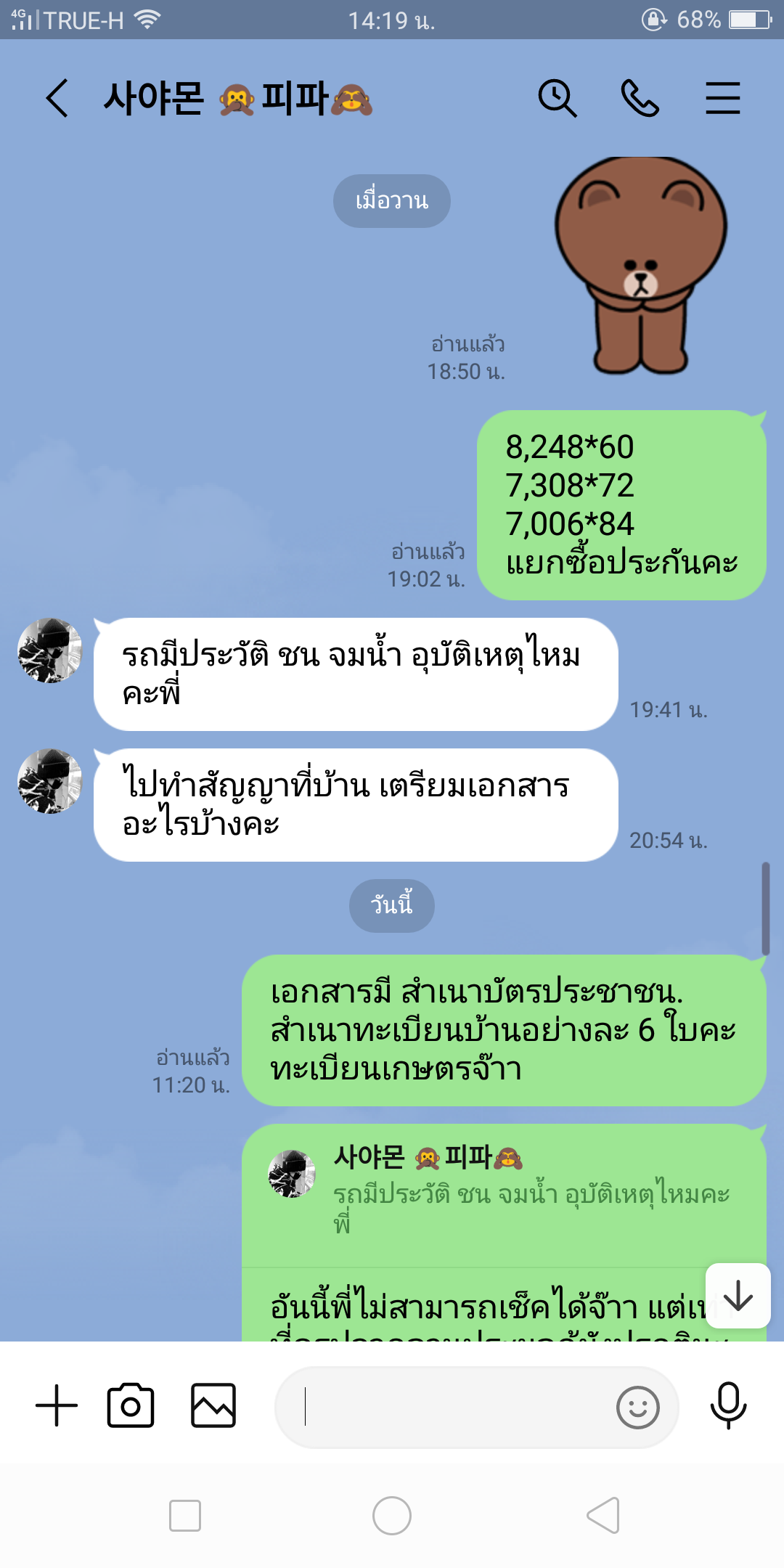784x1568 pixels.
Task: Record a voice message with the microphone
Action: [728, 1405]
